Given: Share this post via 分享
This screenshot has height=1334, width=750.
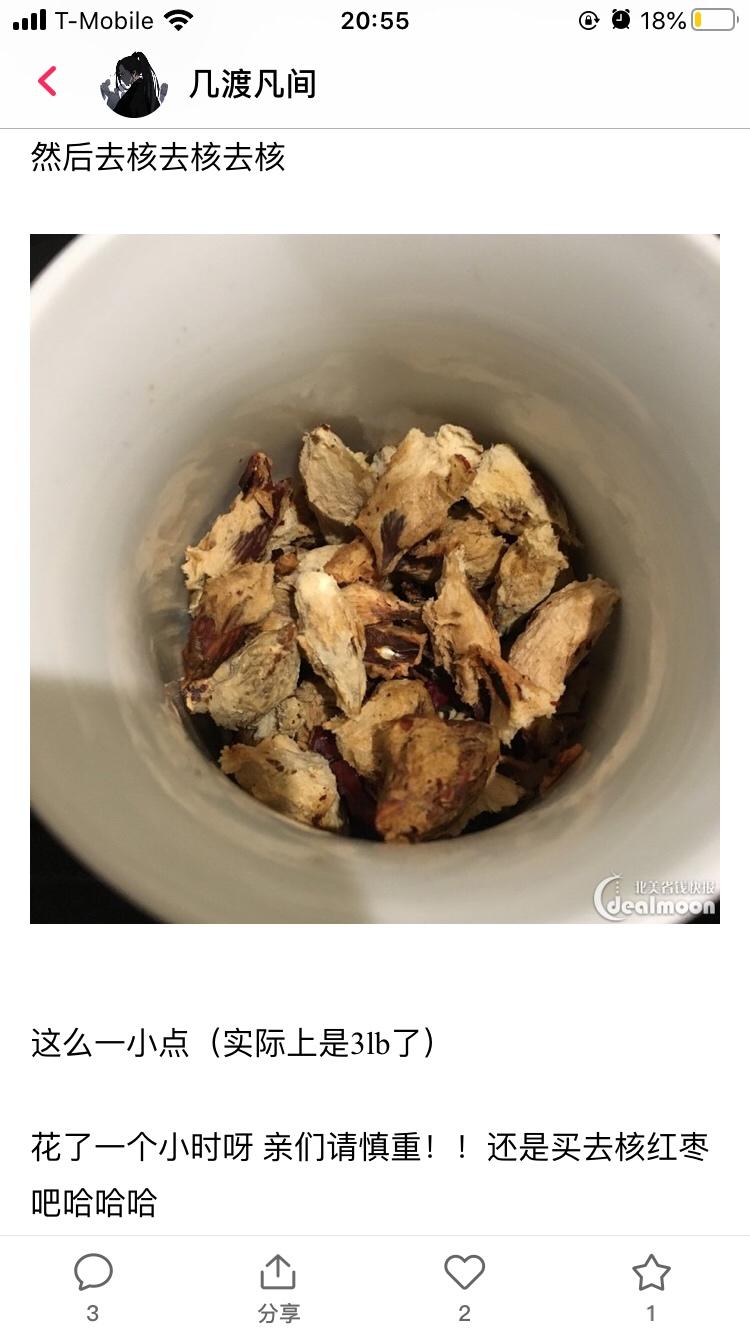Looking at the screenshot, I should point(278,1287).
